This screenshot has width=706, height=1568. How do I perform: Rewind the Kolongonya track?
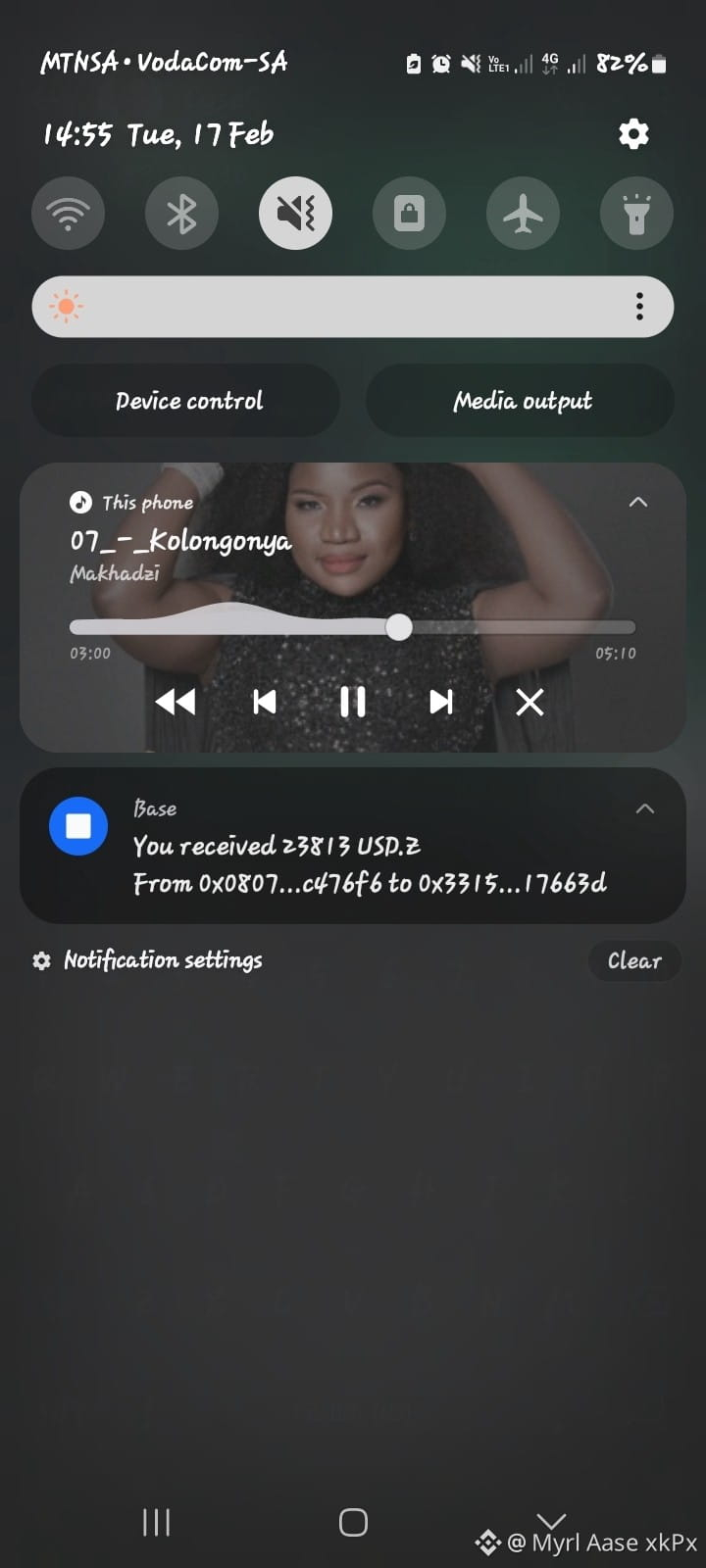176,702
